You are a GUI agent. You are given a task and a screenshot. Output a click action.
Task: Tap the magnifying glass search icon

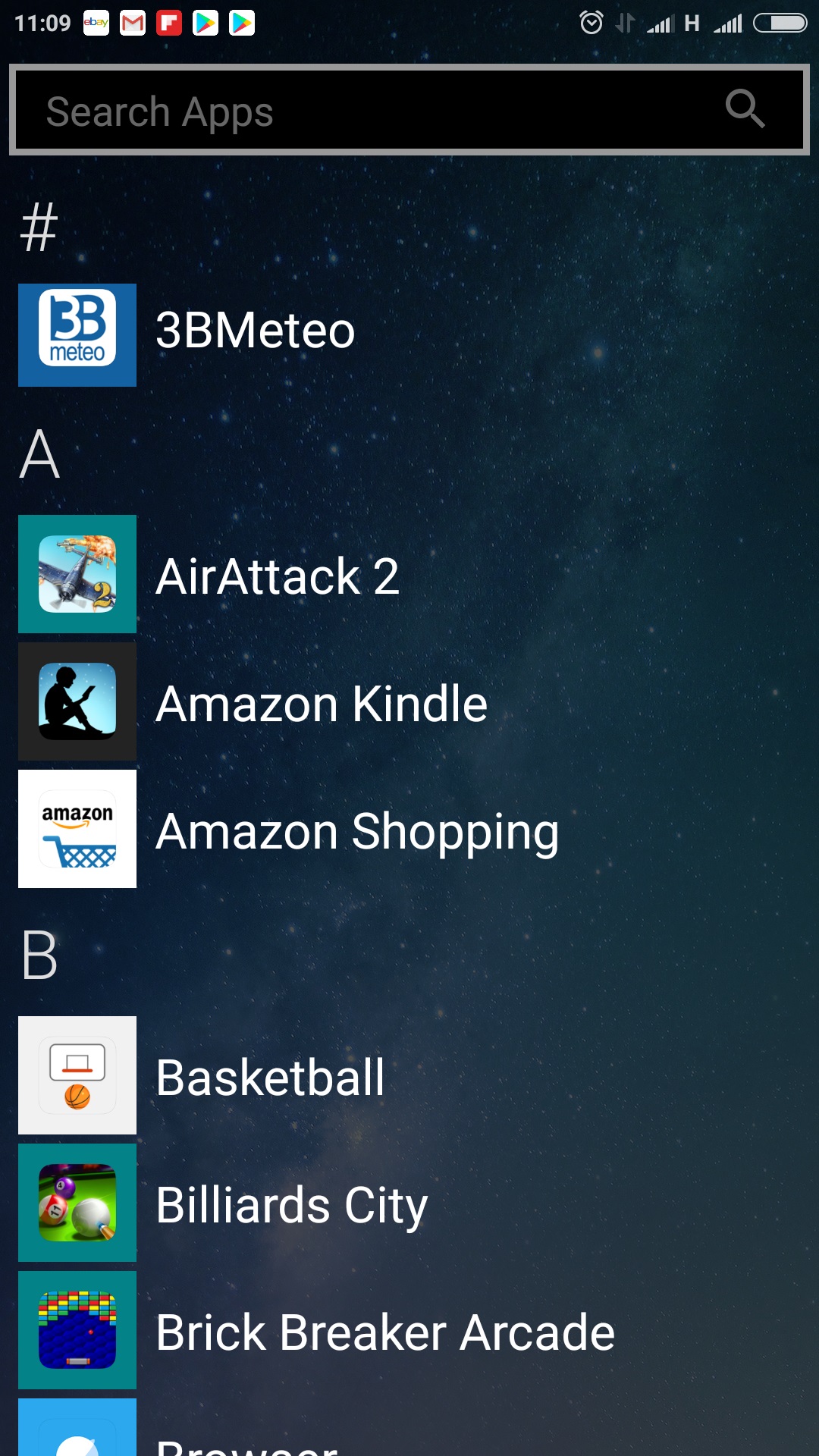point(744,109)
